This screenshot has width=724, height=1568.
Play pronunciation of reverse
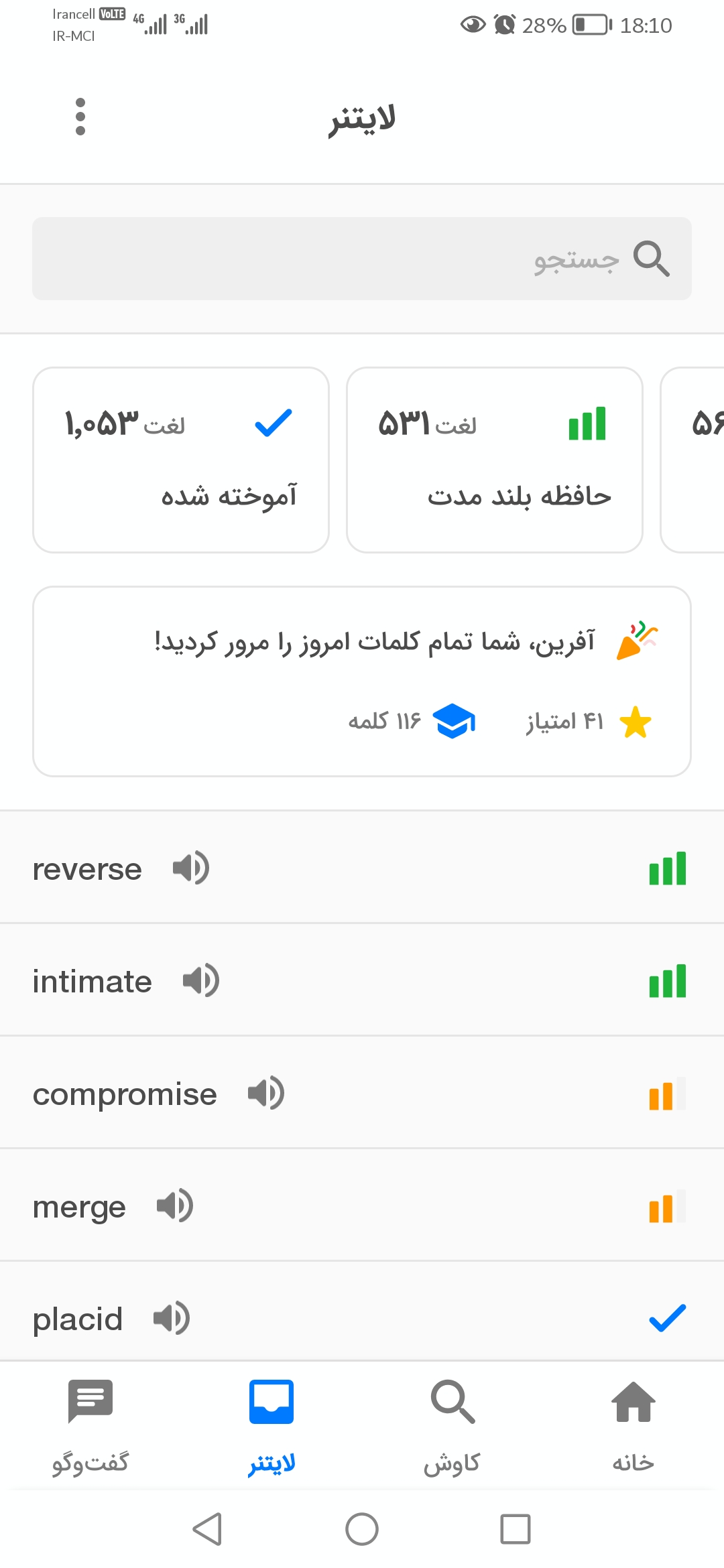tap(191, 868)
